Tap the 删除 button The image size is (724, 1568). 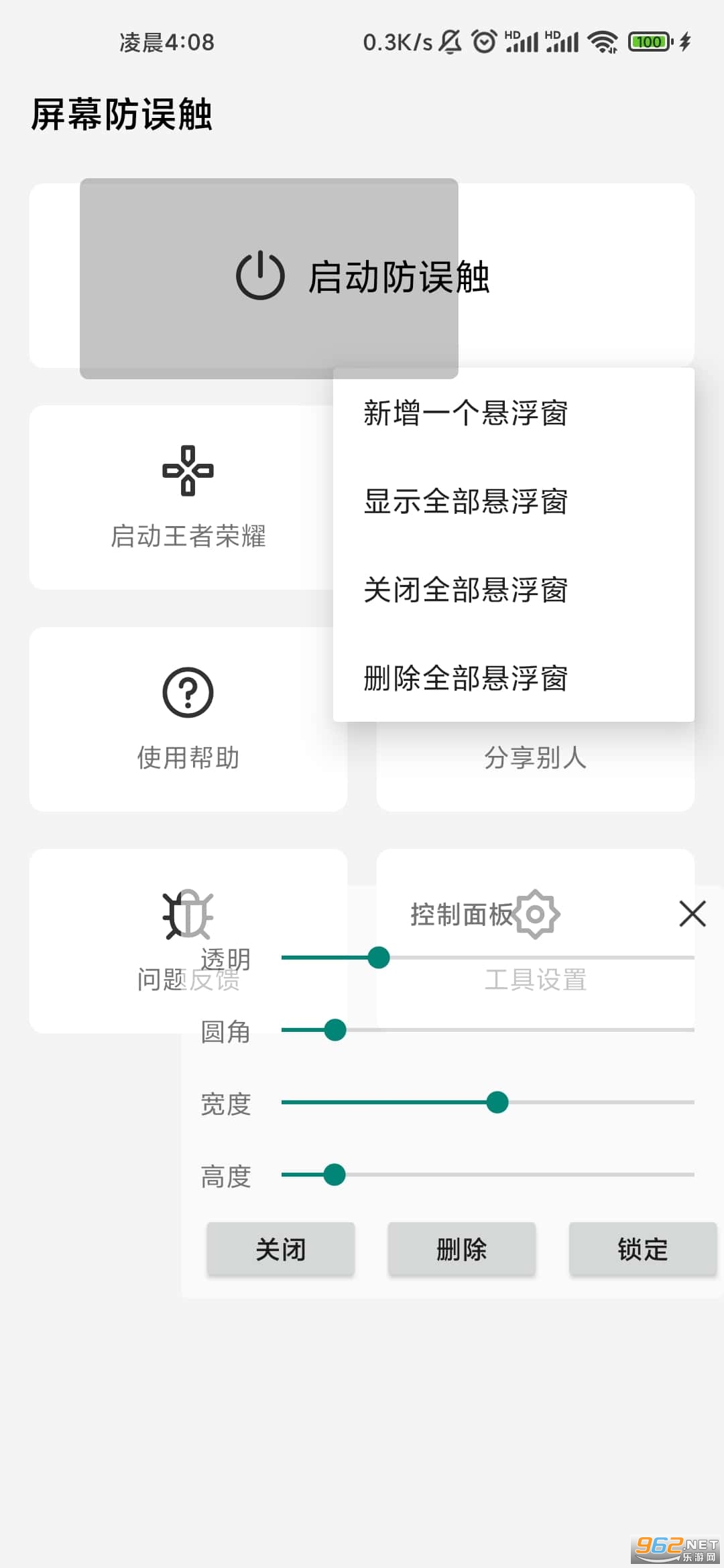[461, 1249]
